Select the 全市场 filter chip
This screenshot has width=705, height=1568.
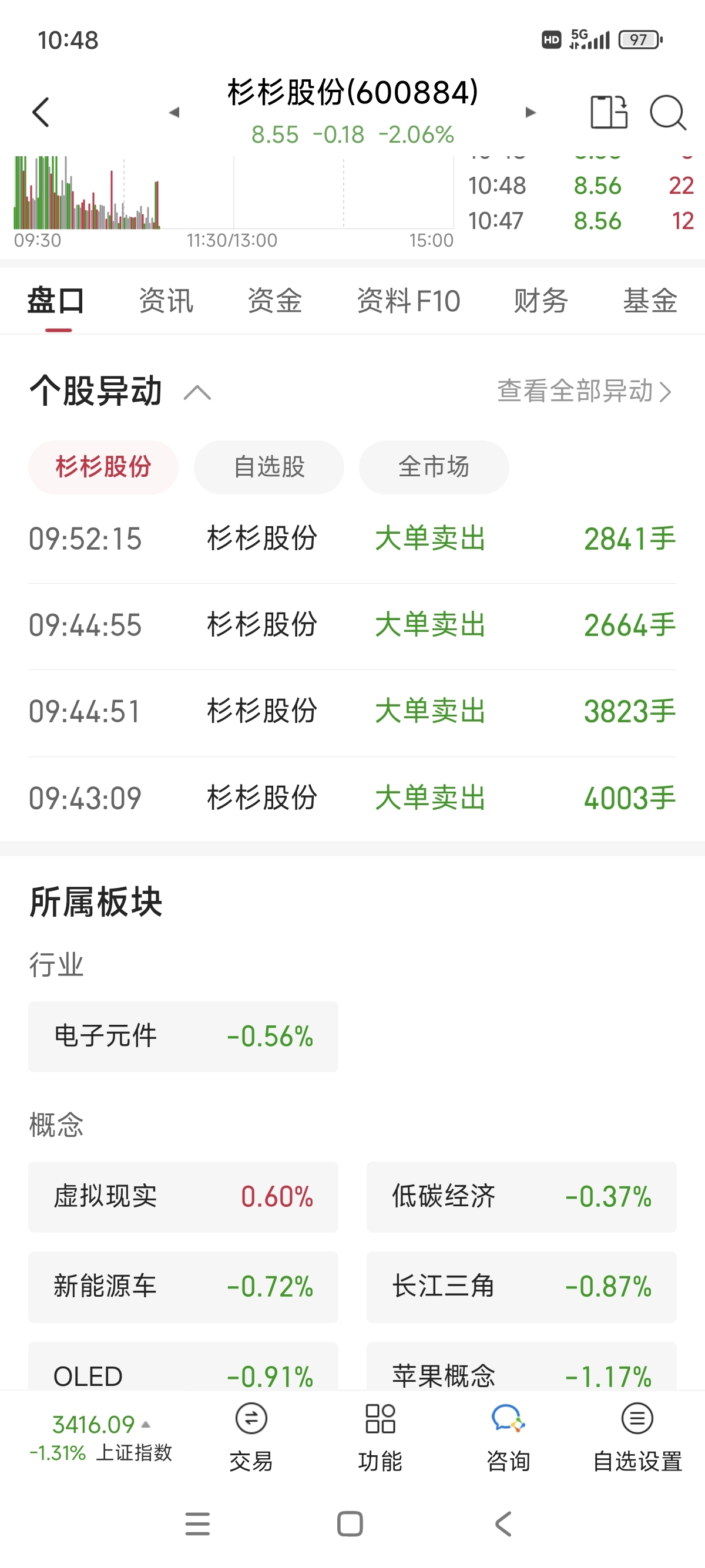coord(434,467)
